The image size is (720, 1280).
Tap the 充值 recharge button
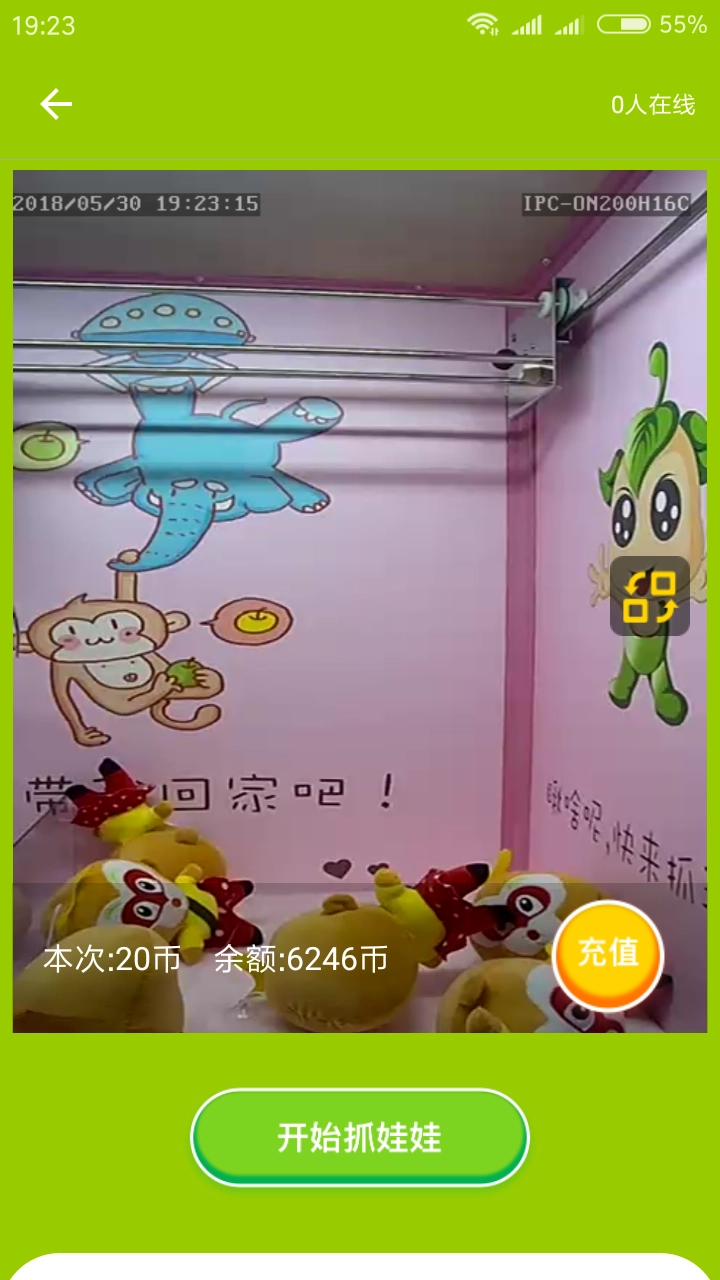[608, 954]
